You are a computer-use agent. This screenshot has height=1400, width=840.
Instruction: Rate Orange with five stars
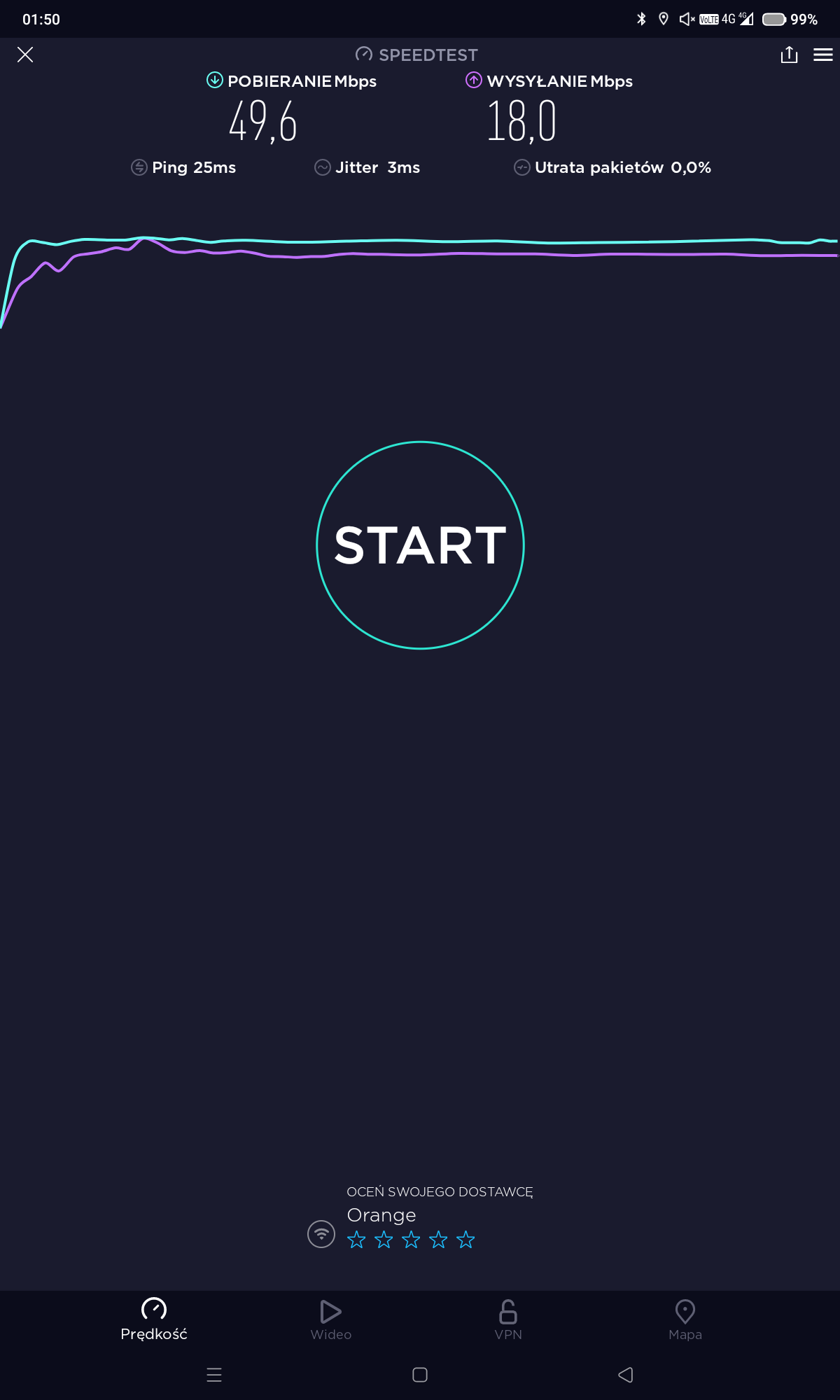point(465,1240)
